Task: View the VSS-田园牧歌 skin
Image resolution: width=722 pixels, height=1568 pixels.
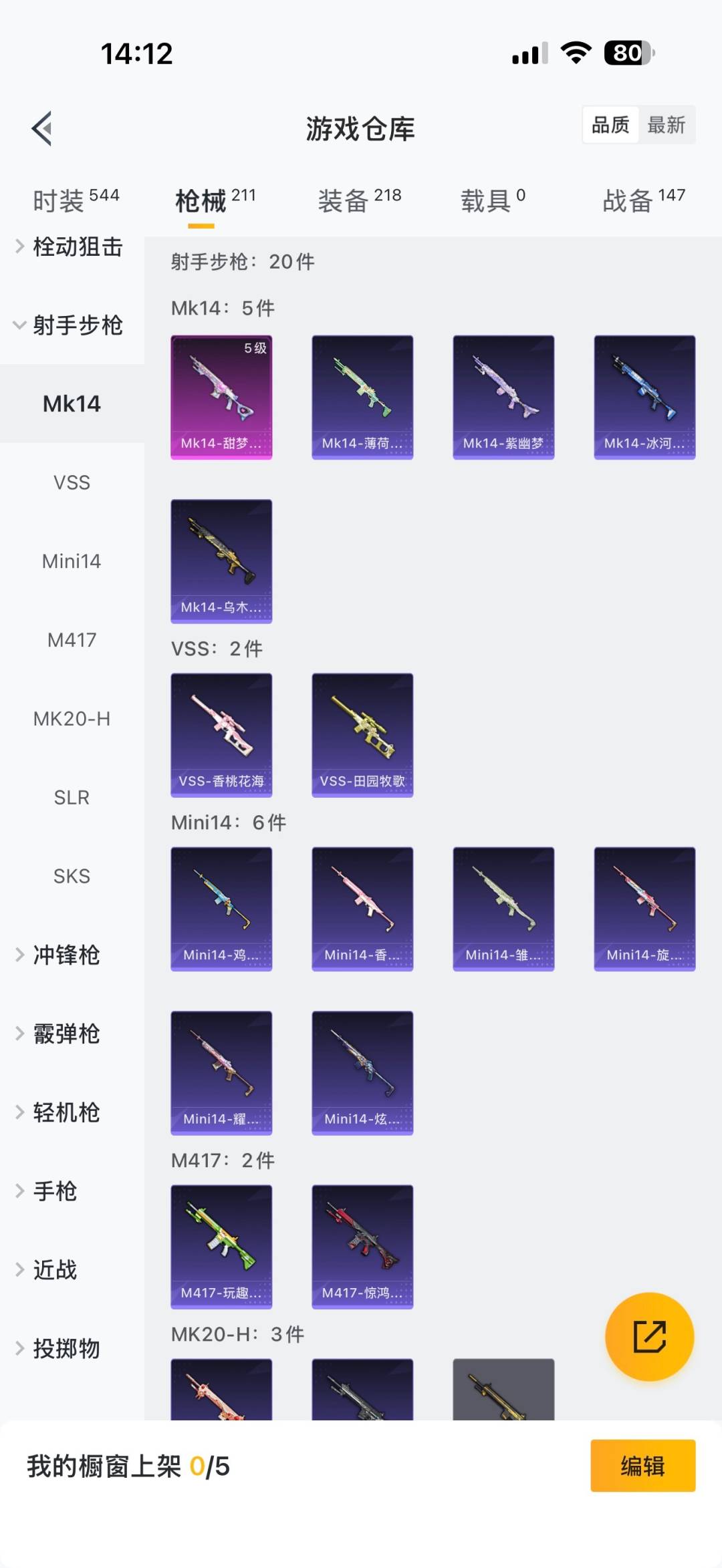Action: pyautogui.click(x=362, y=734)
